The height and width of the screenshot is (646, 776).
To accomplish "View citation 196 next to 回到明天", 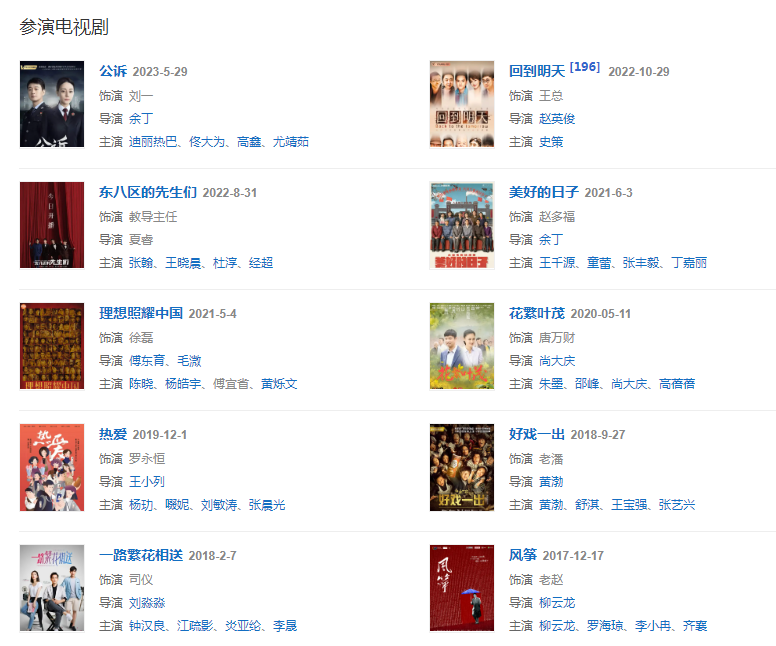I will (584, 67).
